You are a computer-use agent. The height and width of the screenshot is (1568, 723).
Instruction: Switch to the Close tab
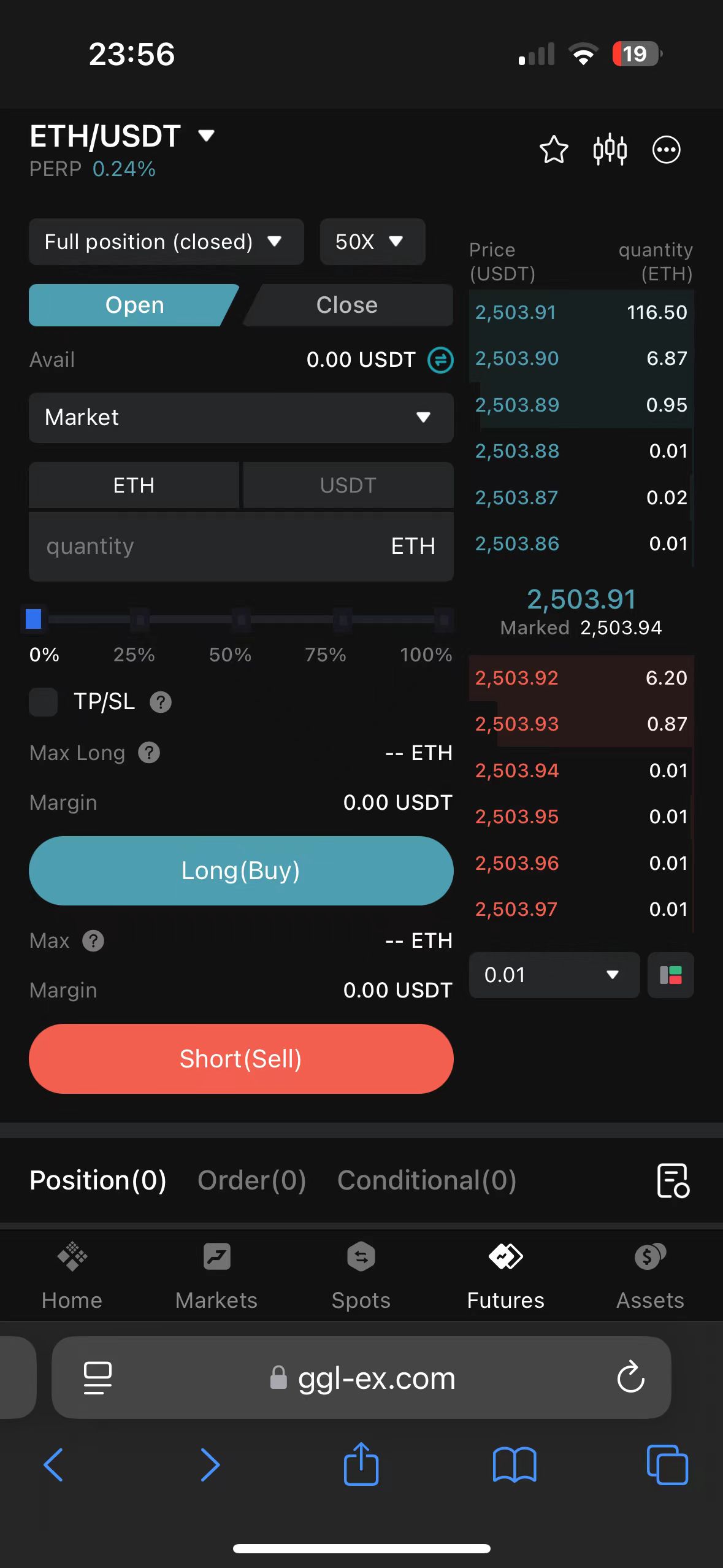pos(348,305)
